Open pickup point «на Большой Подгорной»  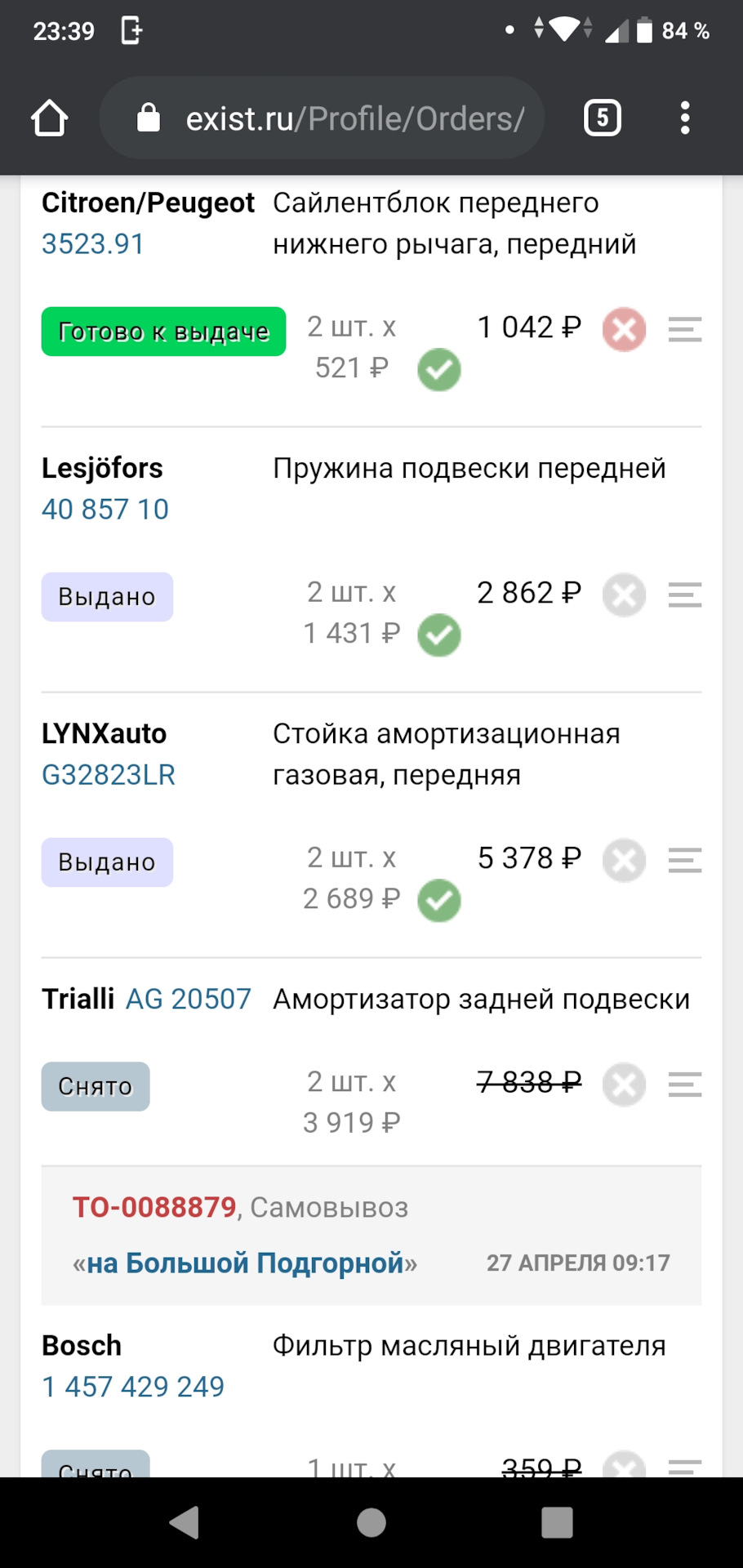[245, 1263]
